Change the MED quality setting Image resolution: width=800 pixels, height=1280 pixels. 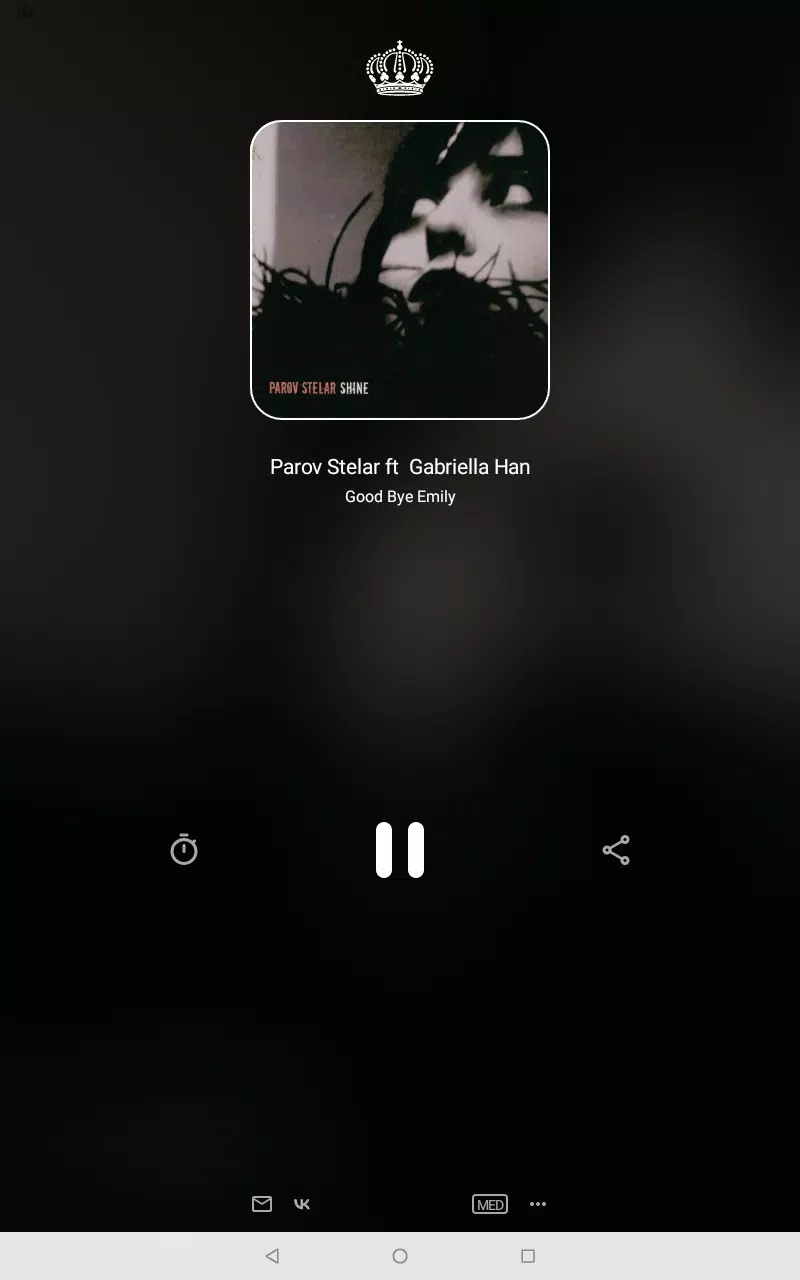click(490, 1204)
